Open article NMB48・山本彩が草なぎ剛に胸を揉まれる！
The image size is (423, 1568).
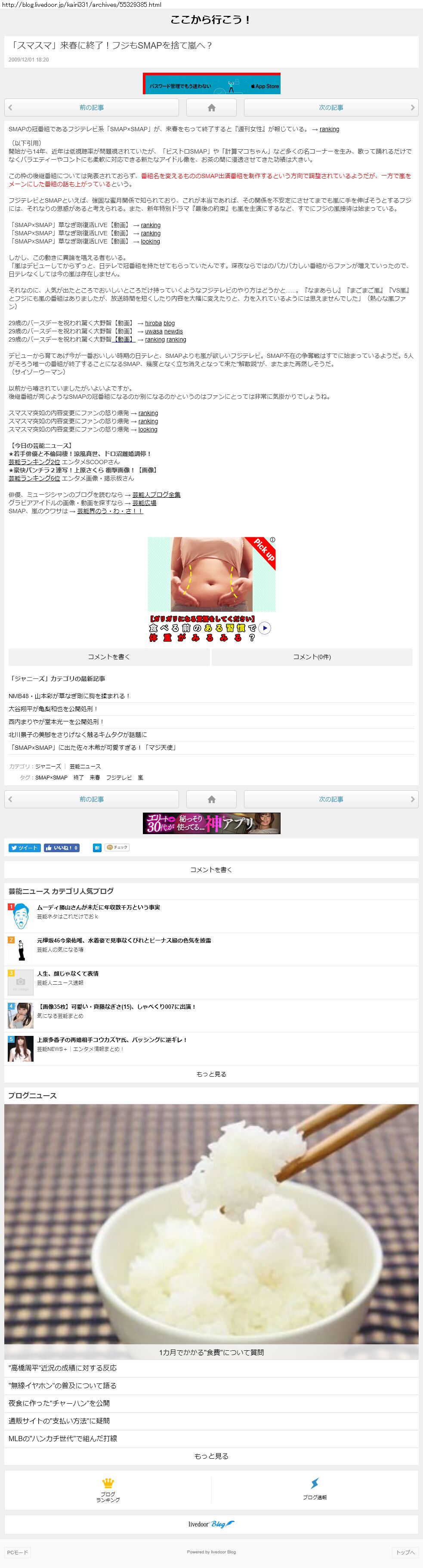pyautogui.click(x=69, y=696)
